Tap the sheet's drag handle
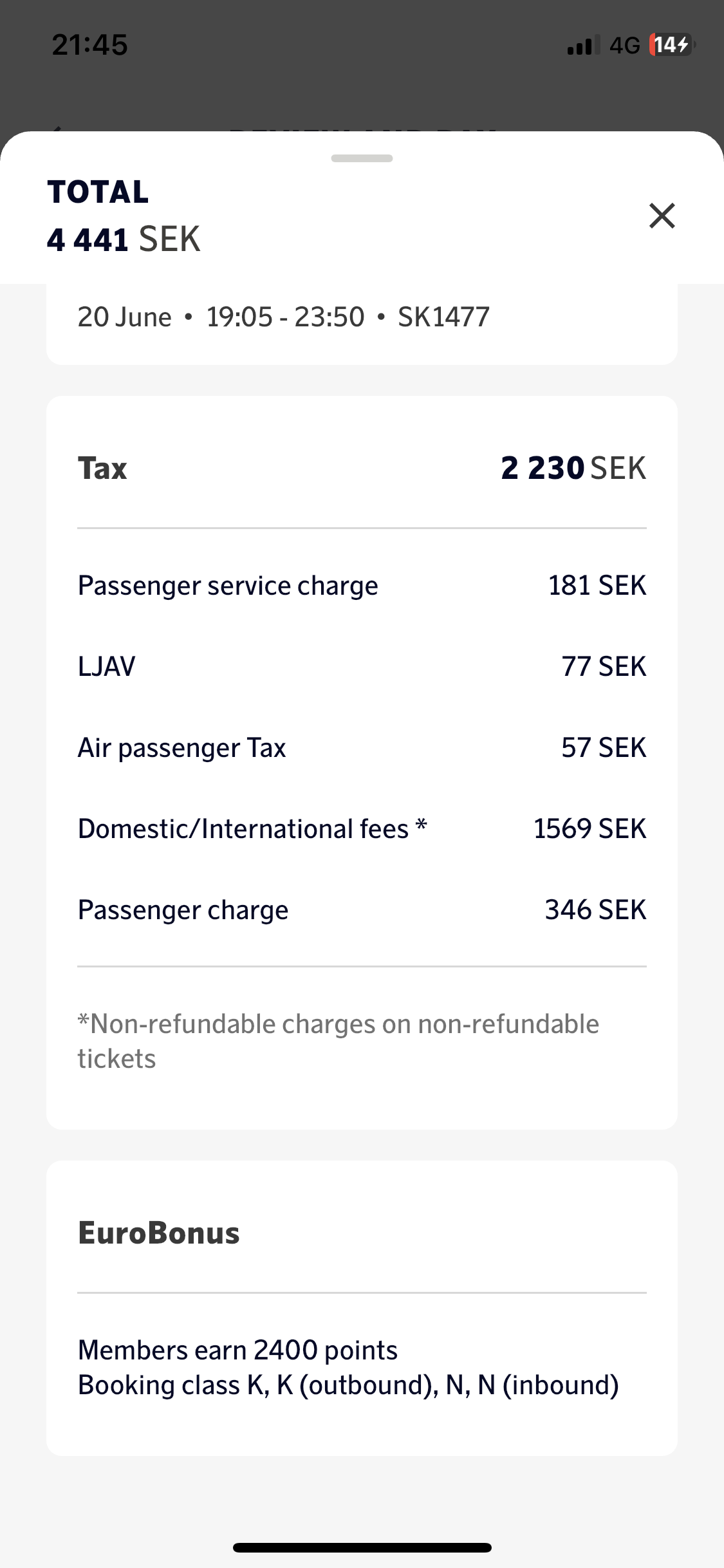The height and width of the screenshot is (1568, 724). click(x=362, y=158)
